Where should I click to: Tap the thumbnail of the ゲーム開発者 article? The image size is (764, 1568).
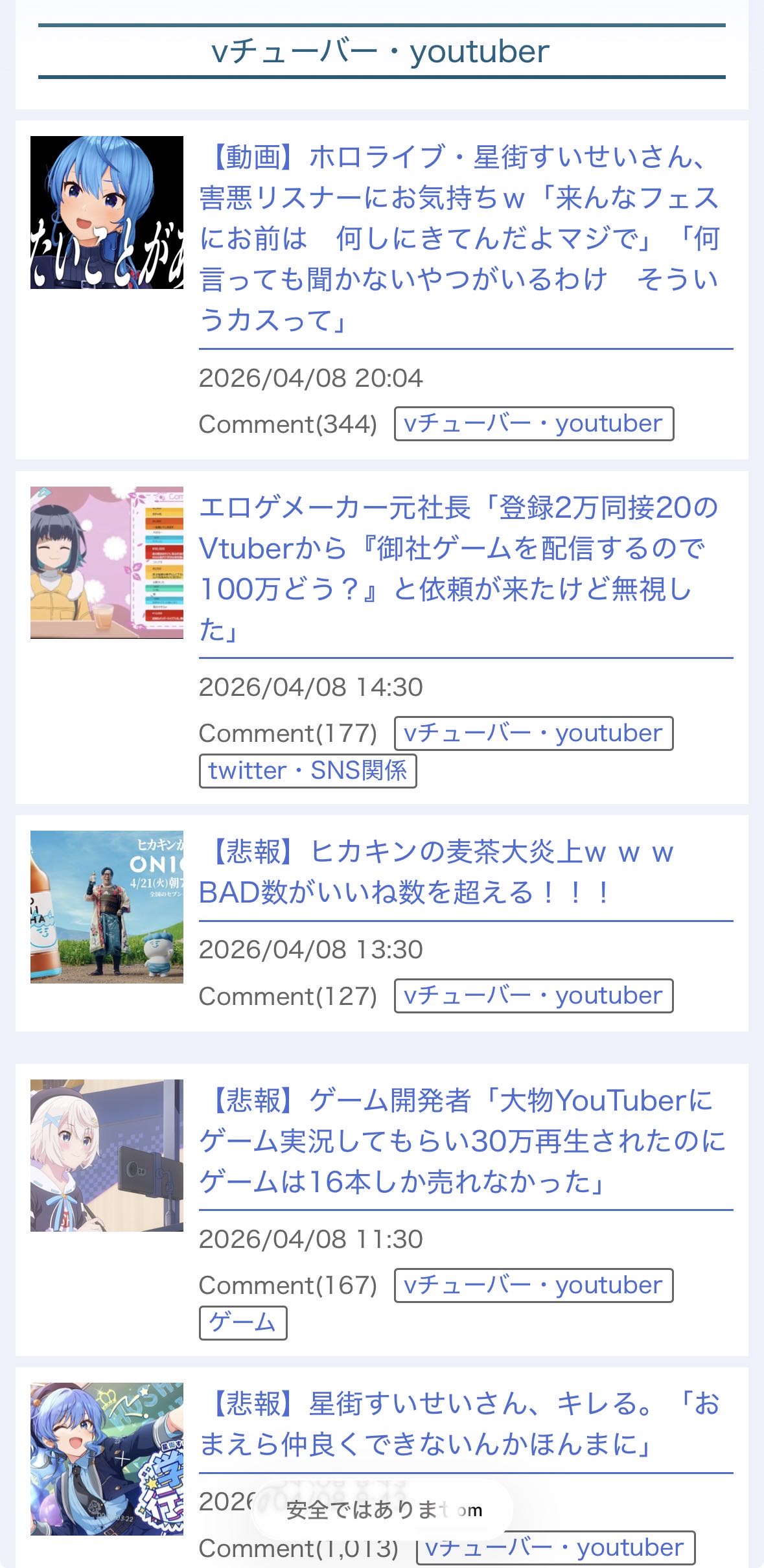point(107,1155)
